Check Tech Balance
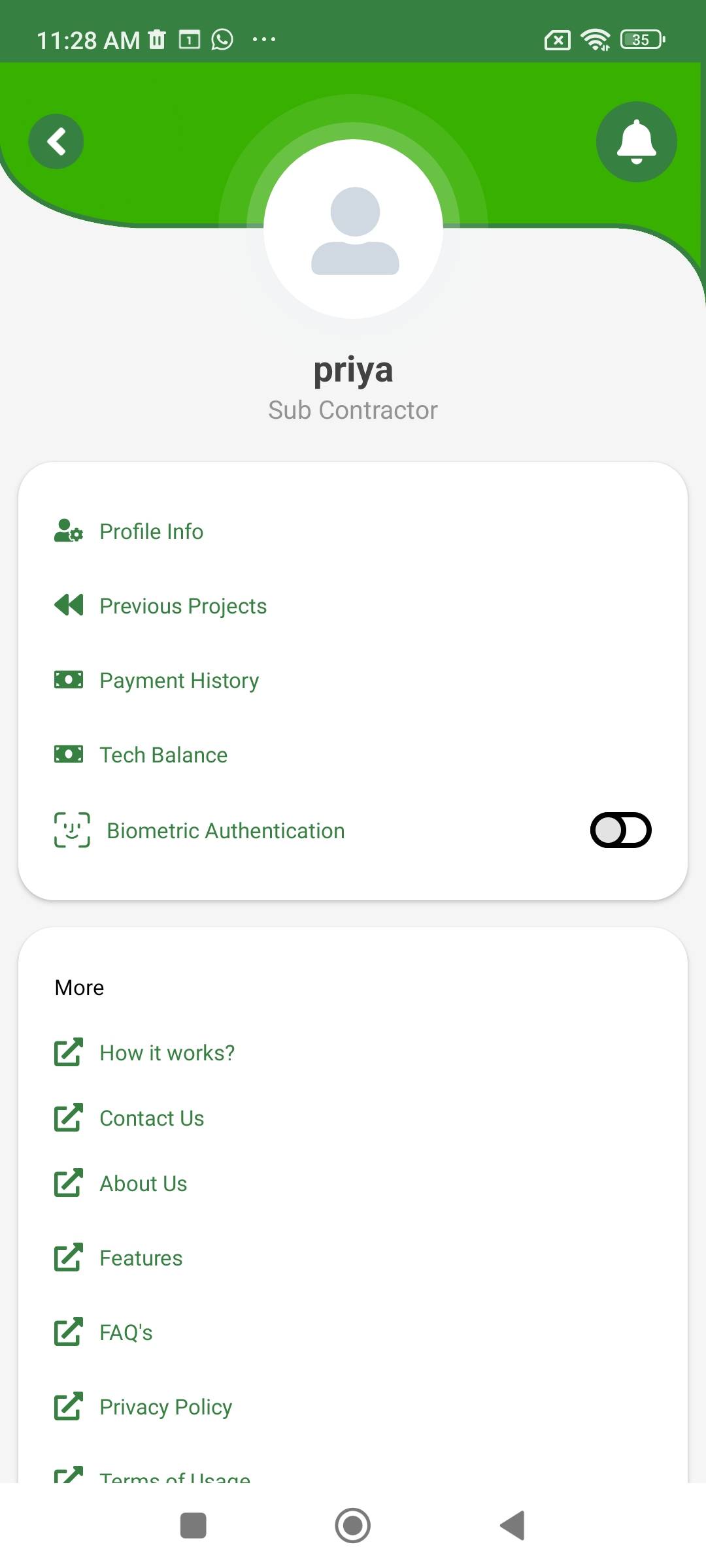This screenshot has height=1568, width=706. click(353, 755)
